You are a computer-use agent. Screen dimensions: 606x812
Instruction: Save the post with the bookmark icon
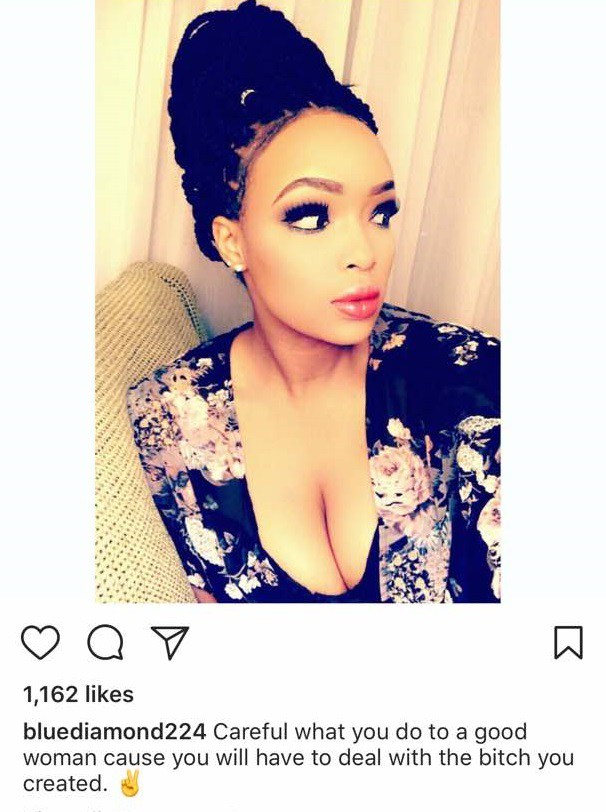pos(568,642)
